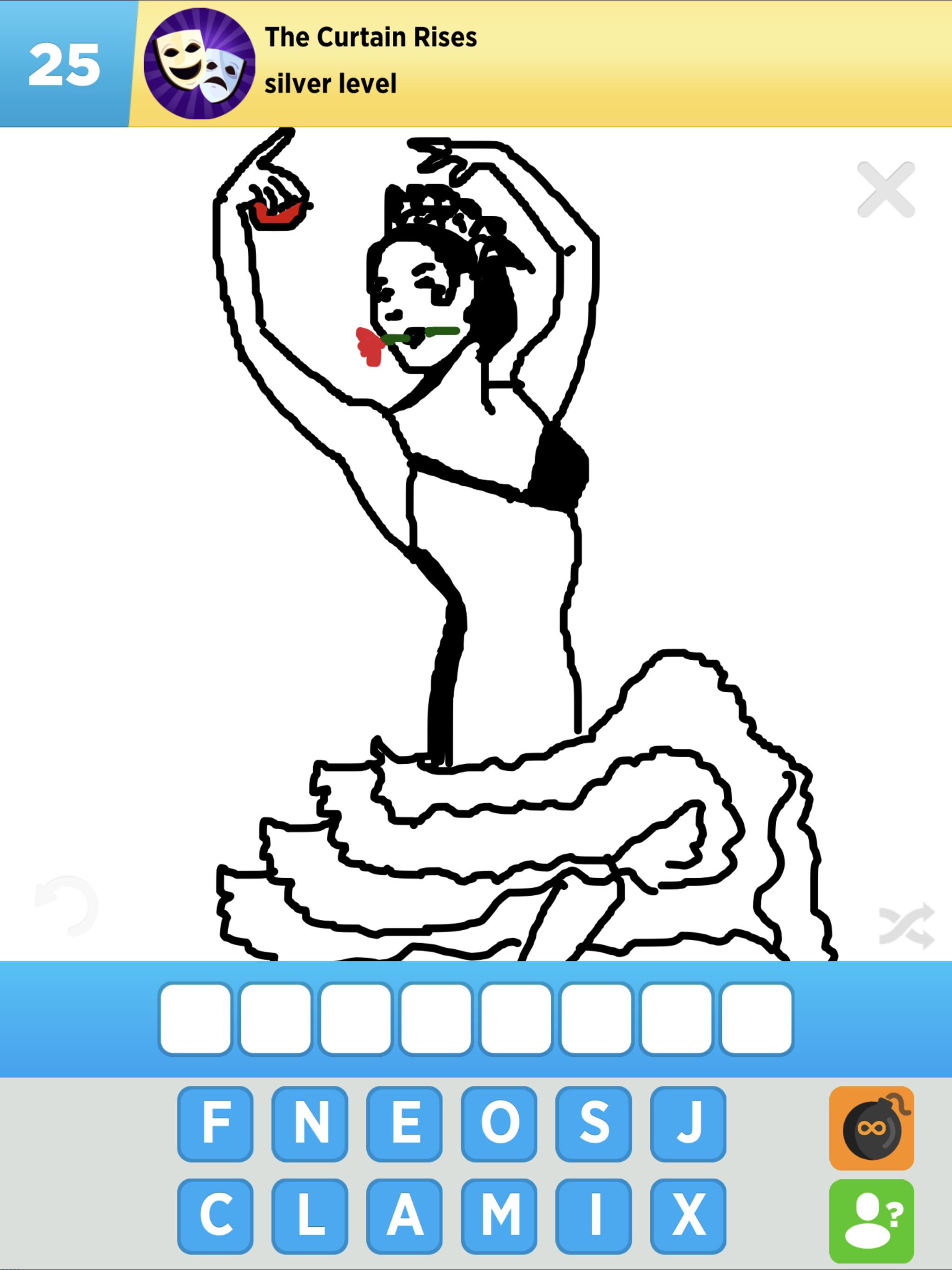Tap the letter F tile
The width and height of the screenshot is (952, 1270).
(215, 1124)
